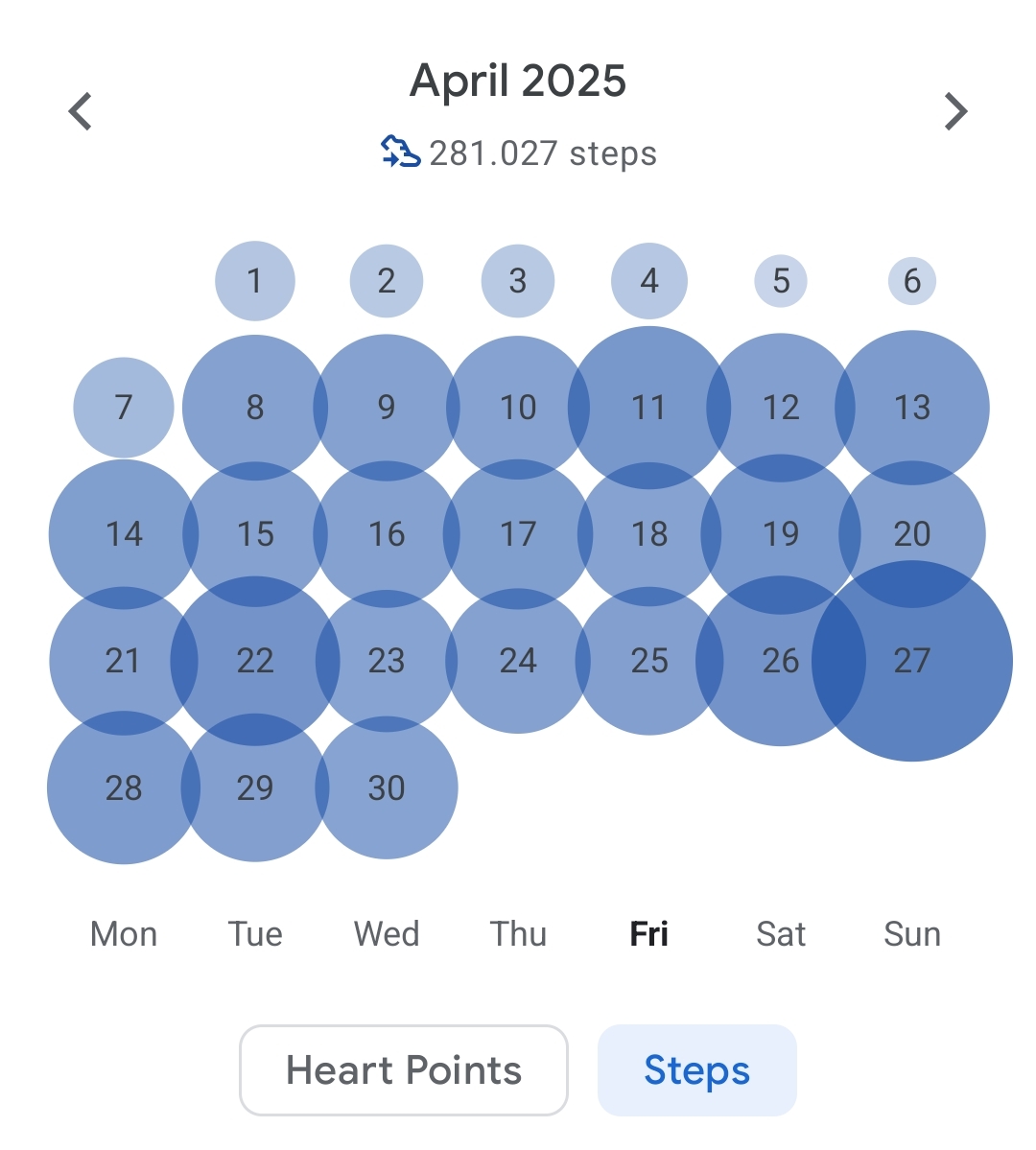Viewport: 1036px width, 1150px height.
Task: Select April 1 bubble
Action: pyautogui.click(x=254, y=281)
